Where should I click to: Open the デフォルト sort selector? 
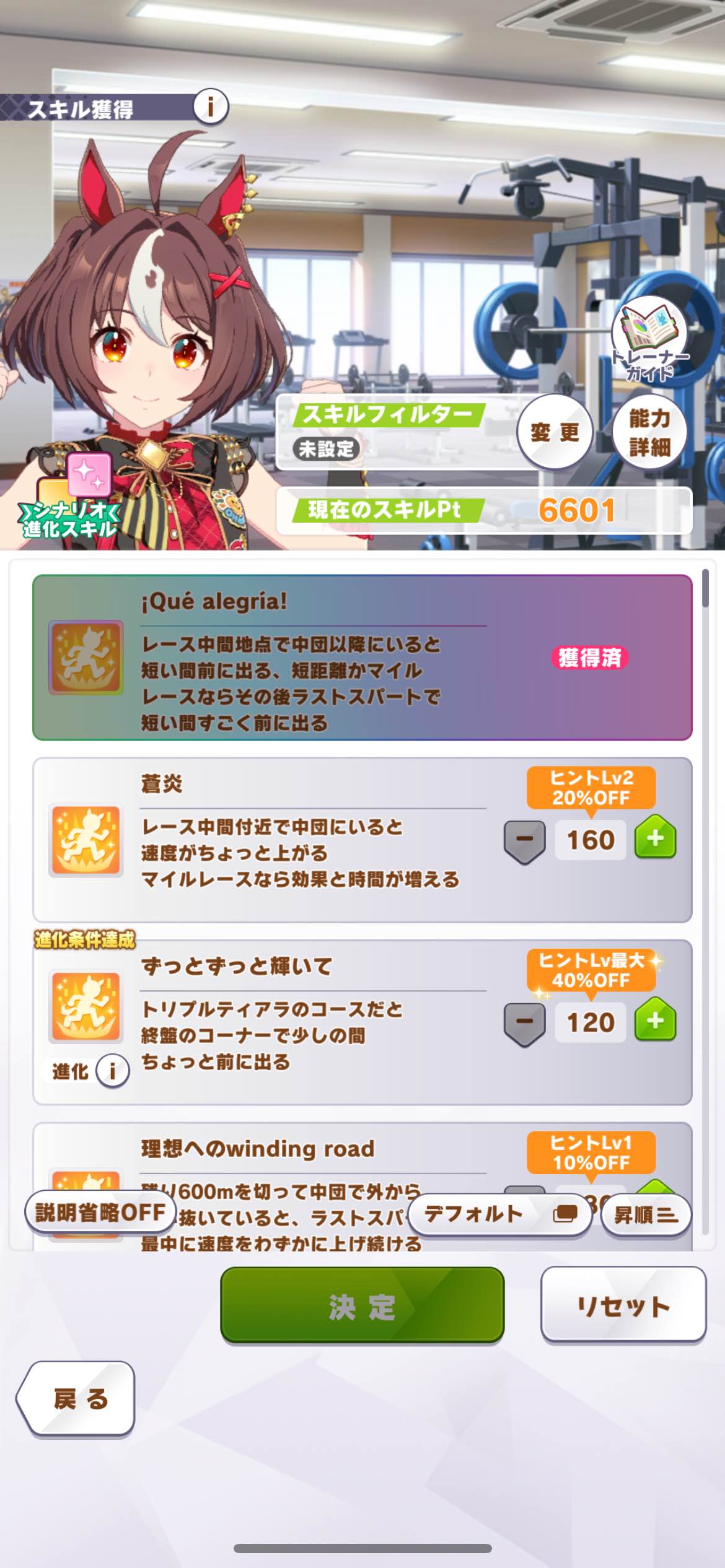(499, 1214)
